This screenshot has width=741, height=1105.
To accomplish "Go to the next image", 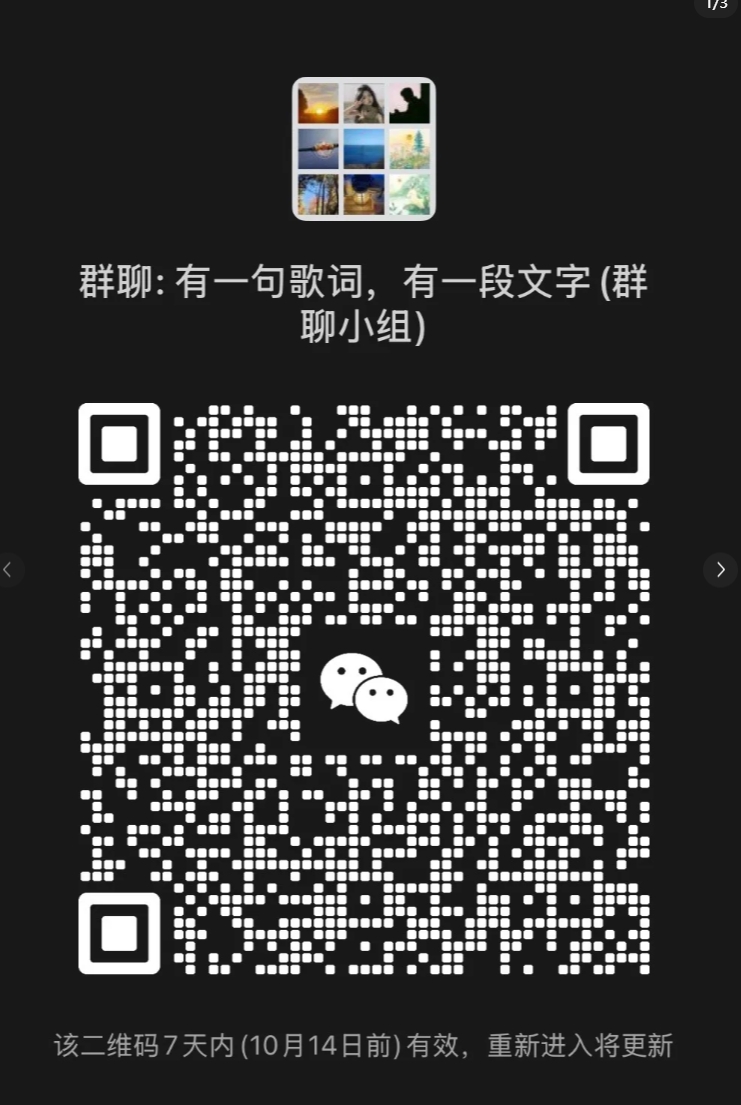I will pyautogui.click(x=720, y=569).
